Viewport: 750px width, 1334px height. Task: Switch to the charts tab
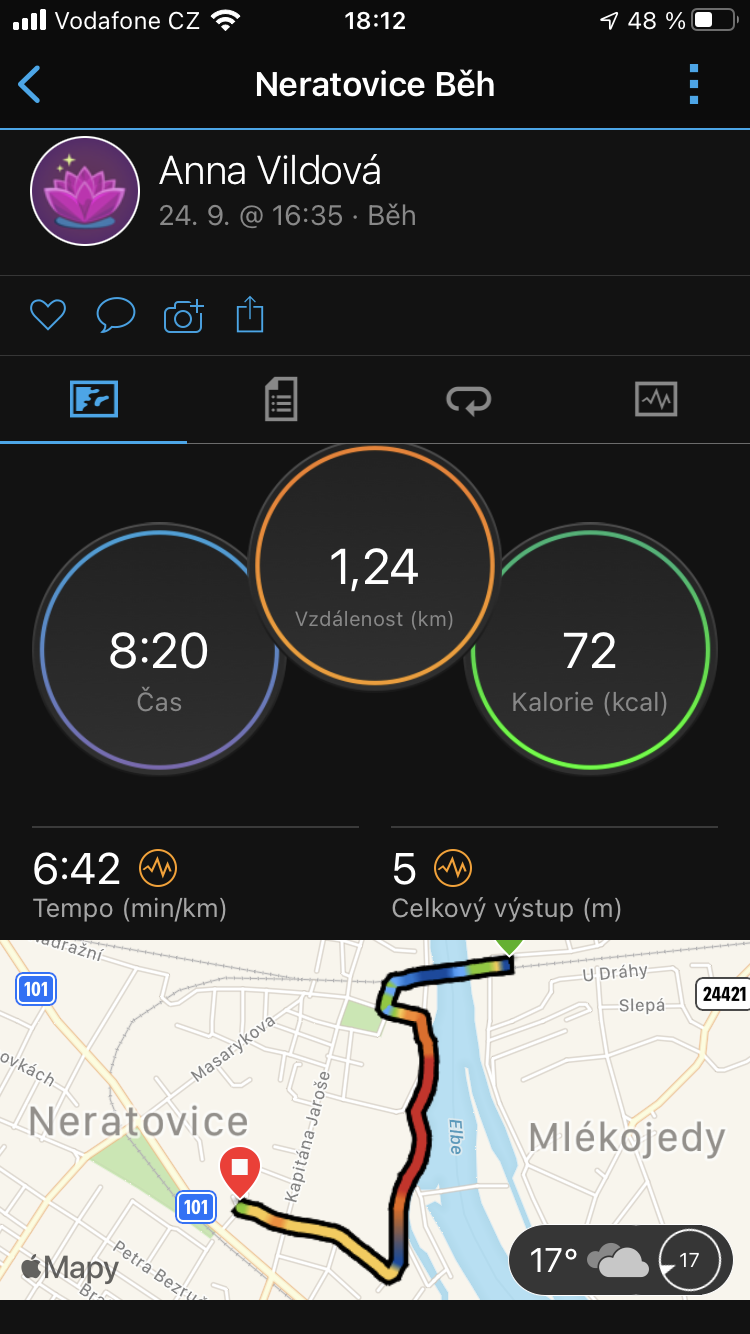click(656, 400)
